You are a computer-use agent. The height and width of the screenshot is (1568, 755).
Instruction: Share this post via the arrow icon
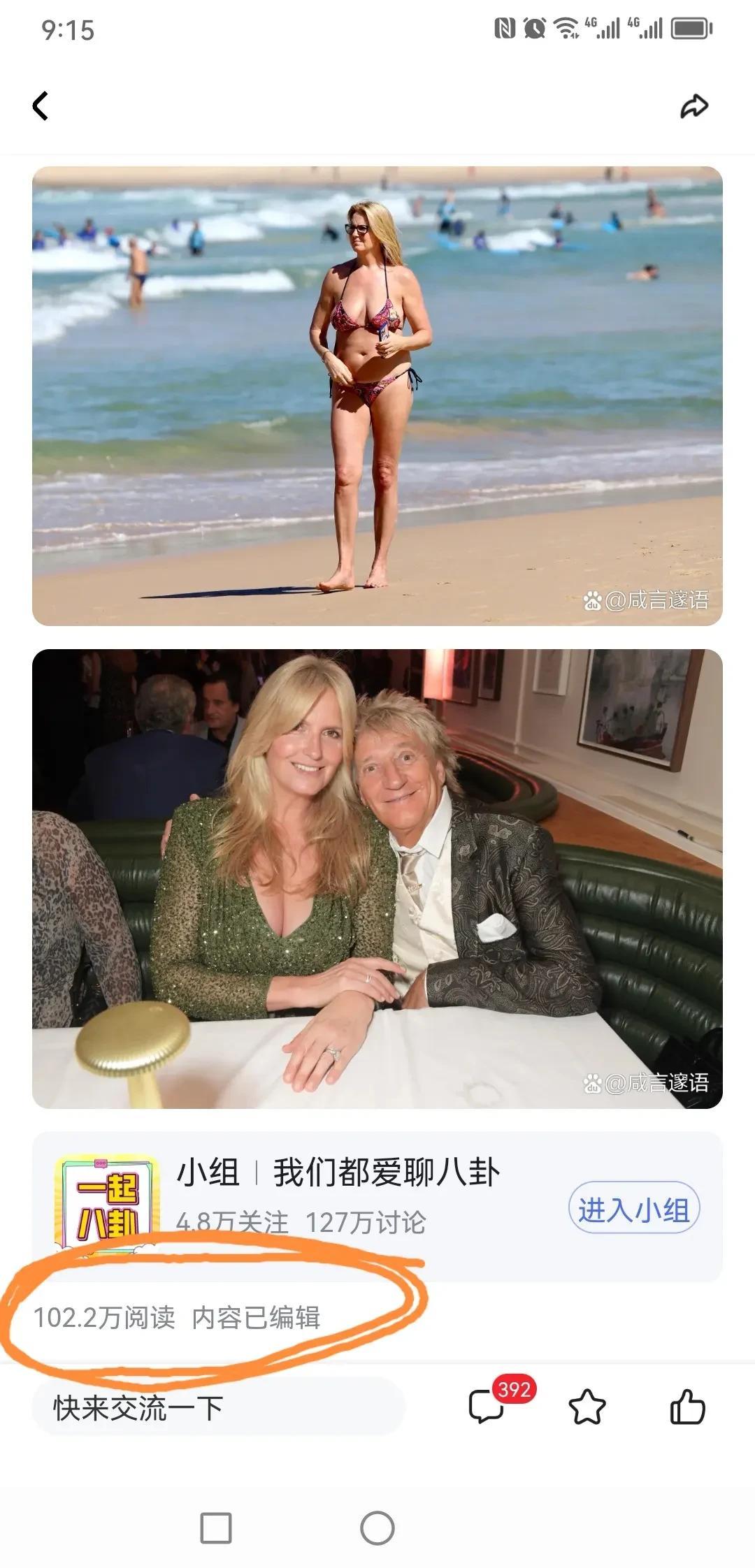694,106
